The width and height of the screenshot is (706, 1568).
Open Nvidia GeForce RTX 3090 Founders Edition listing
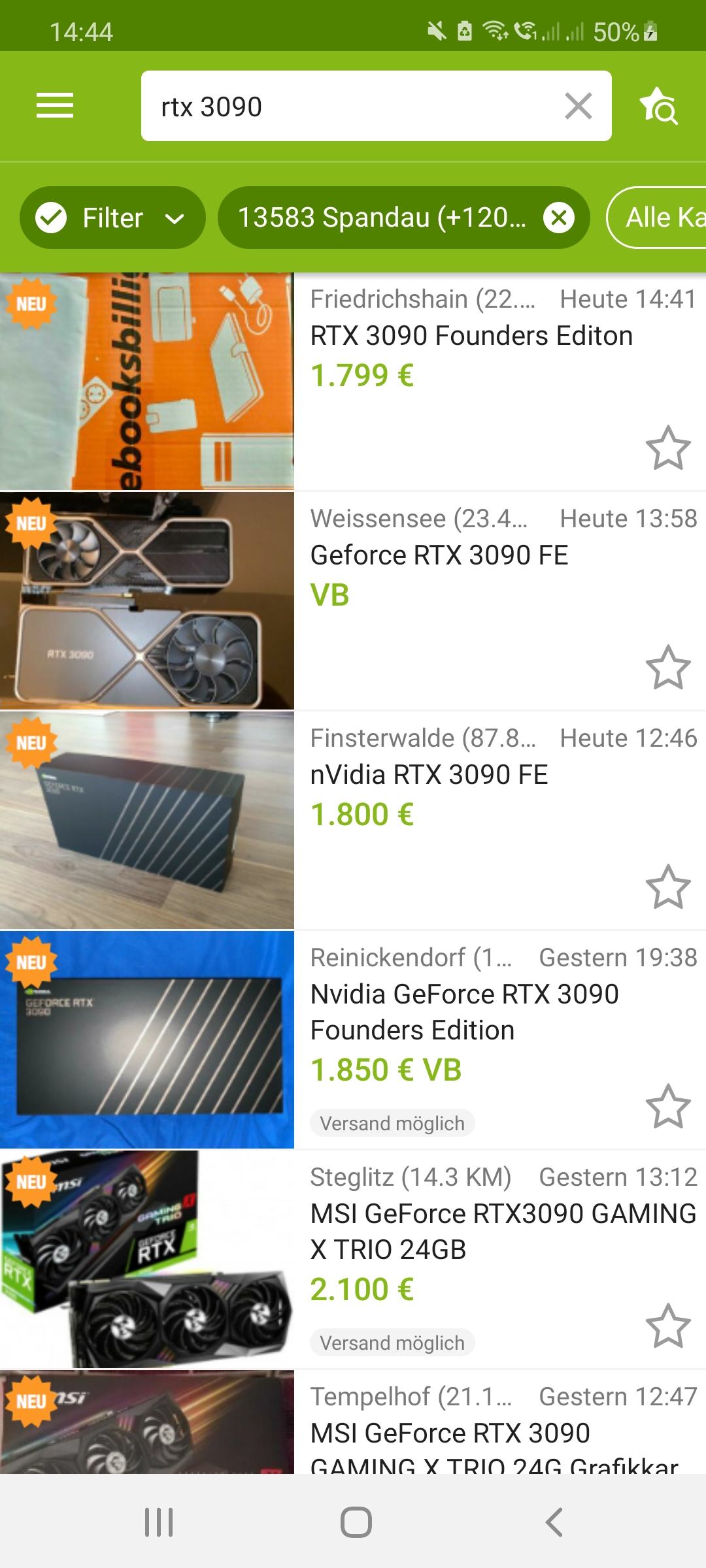tap(464, 1012)
